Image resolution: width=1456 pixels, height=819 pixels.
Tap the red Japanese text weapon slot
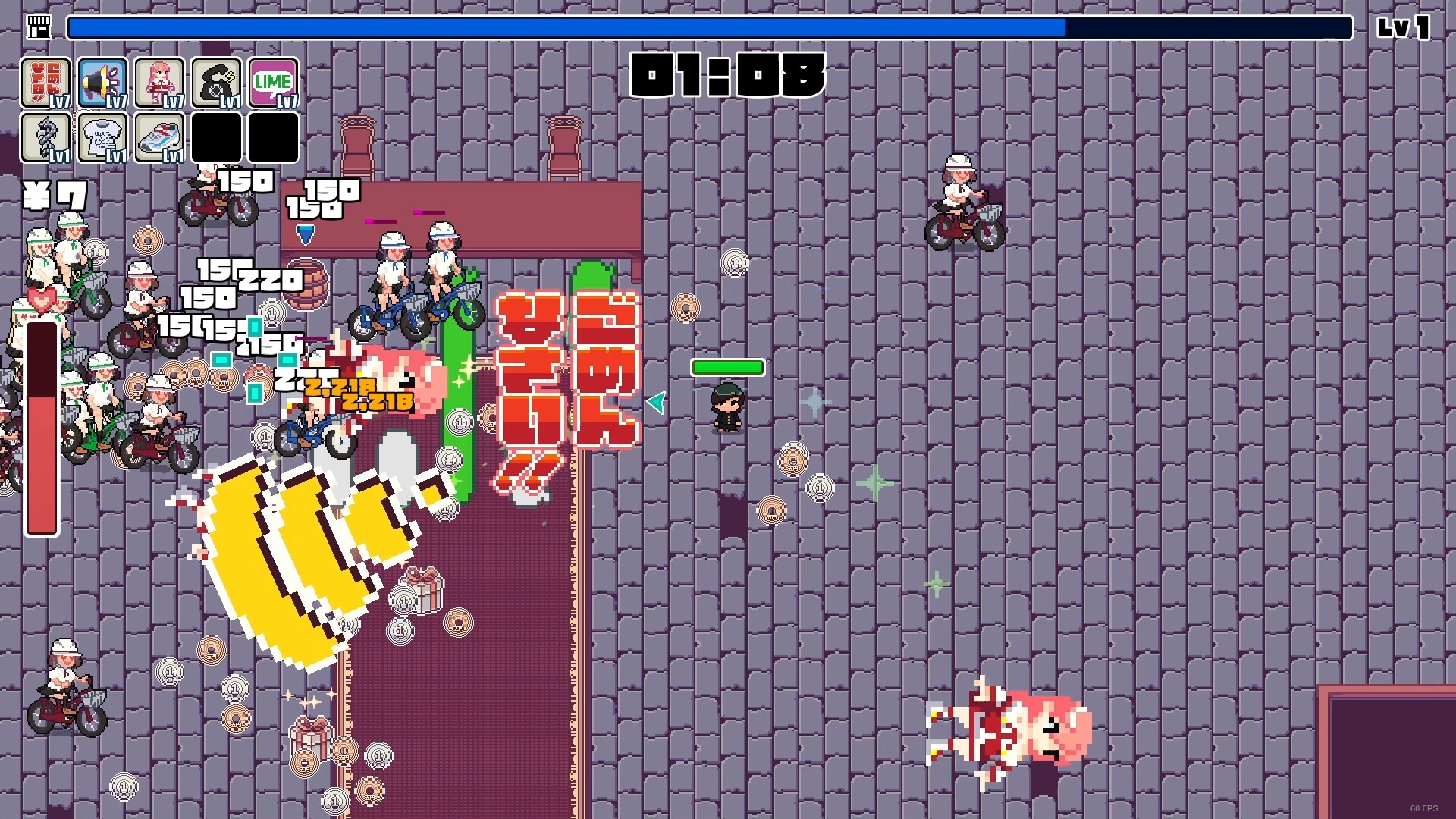[45, 83]
